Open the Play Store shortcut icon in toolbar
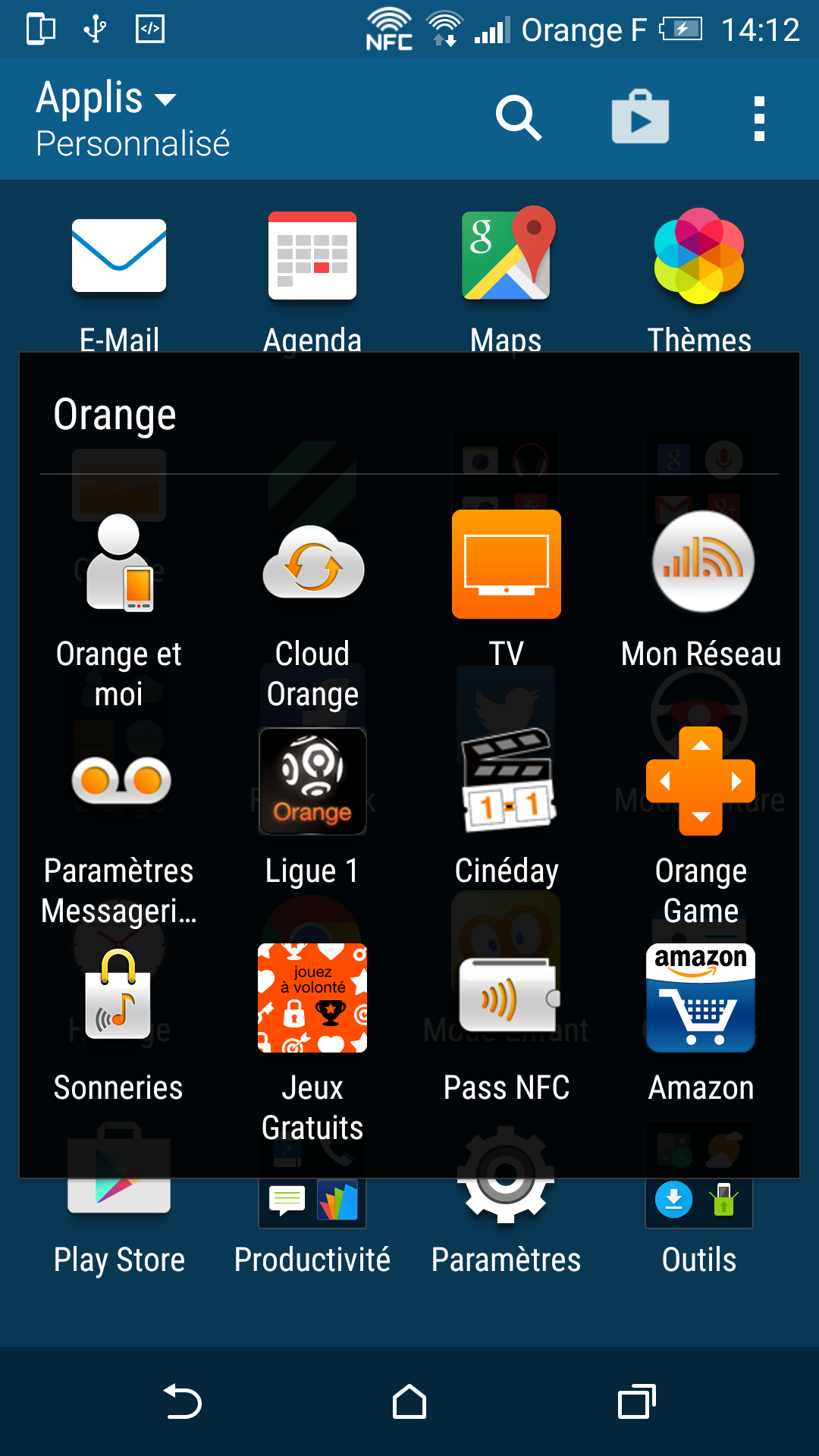Image resolution: width=819 pixels, height=1456 pixels. coord(640,117)
